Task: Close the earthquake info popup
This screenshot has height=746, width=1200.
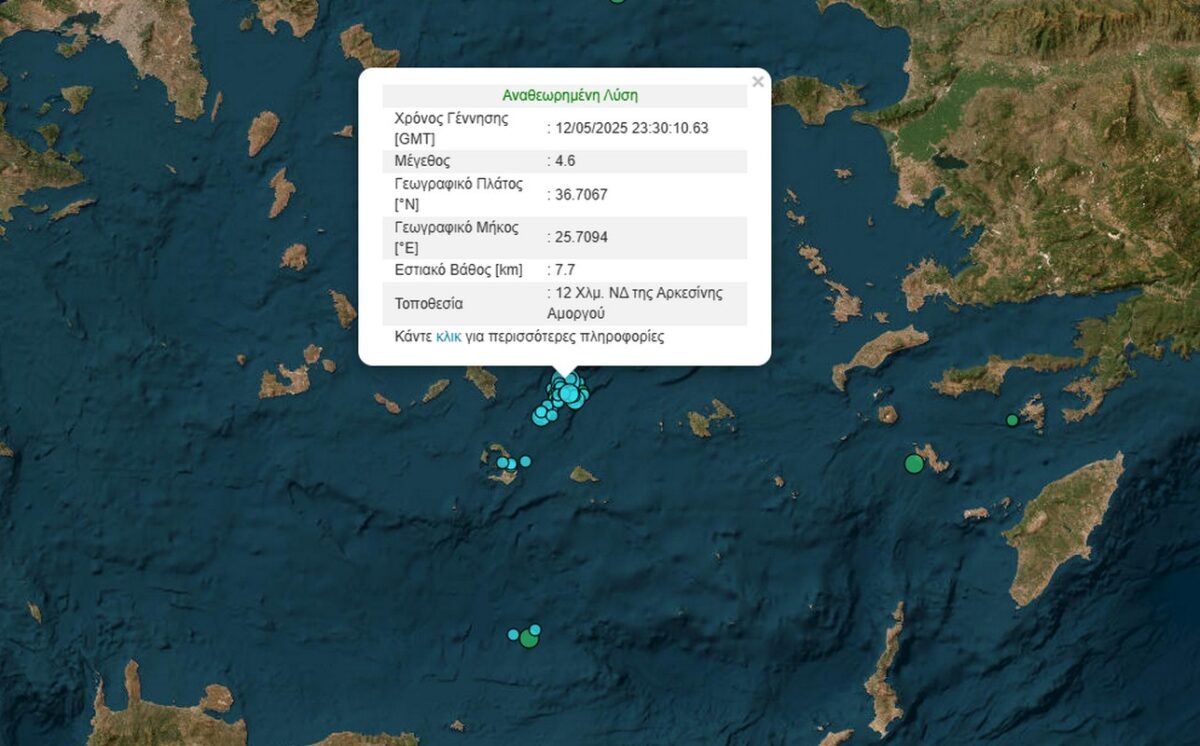Action: (757, 82)
